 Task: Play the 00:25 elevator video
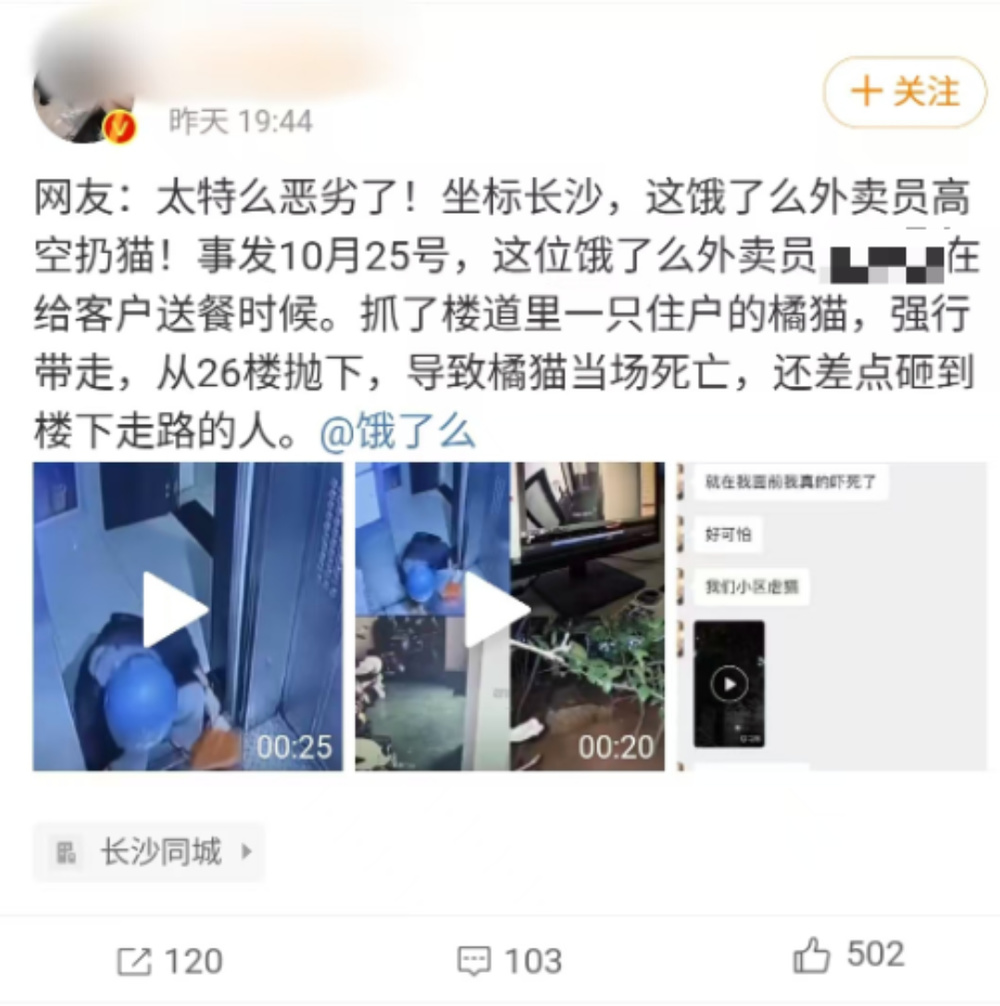tap(187, 615)
